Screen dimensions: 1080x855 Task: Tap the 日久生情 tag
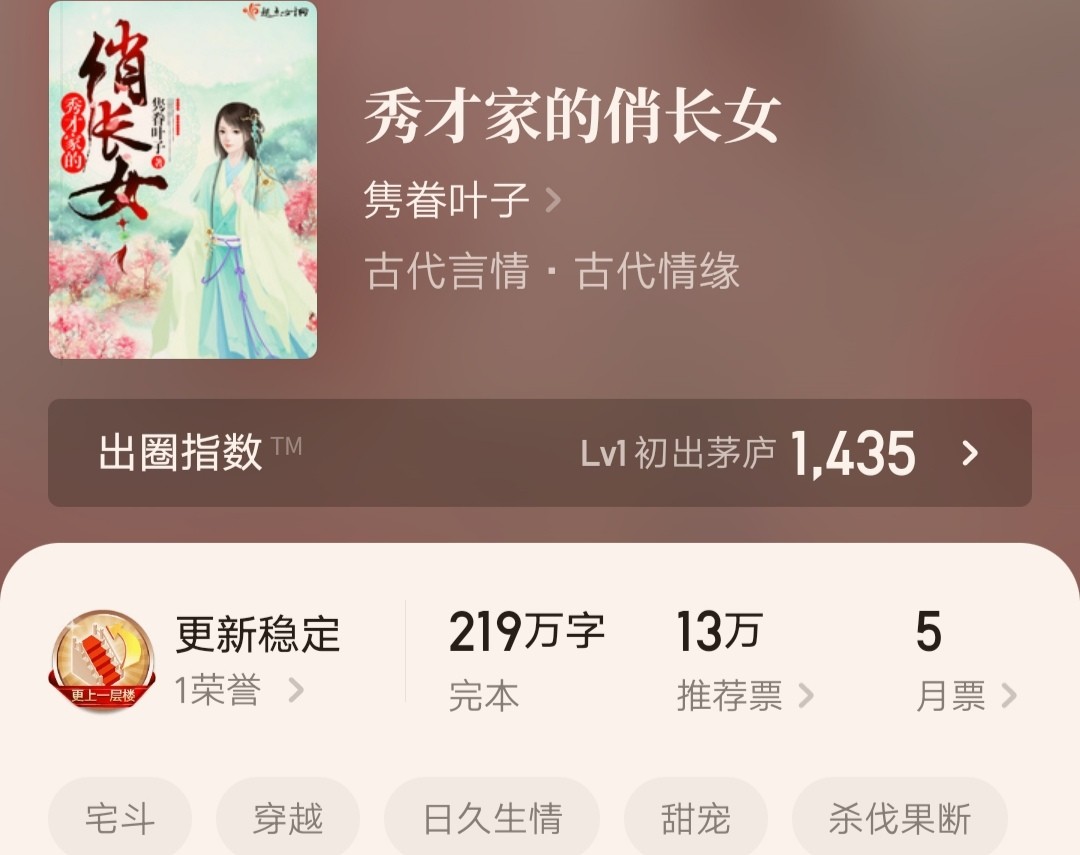[492, 819]
